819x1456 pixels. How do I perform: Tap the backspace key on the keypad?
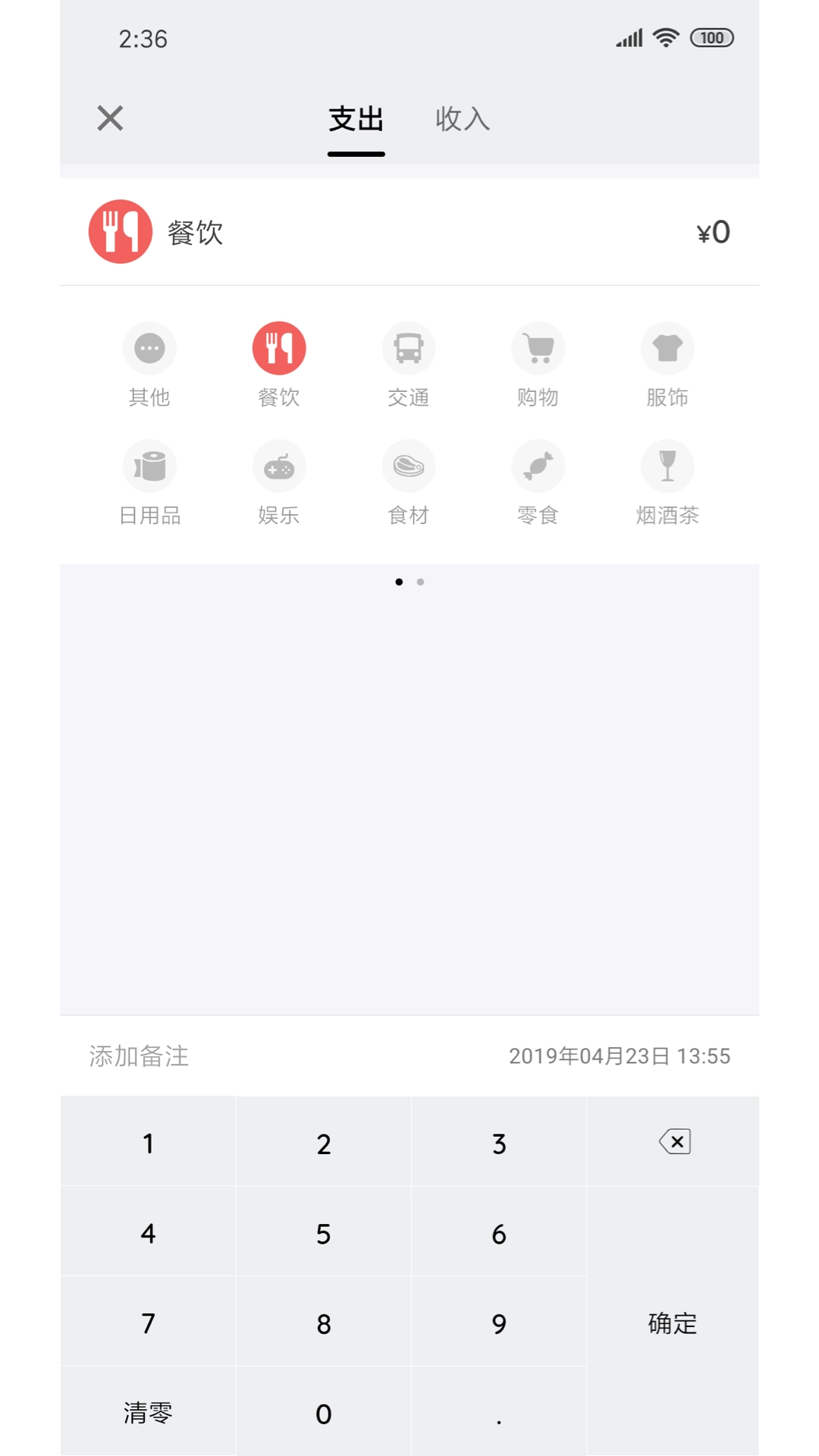point(674,1141)
